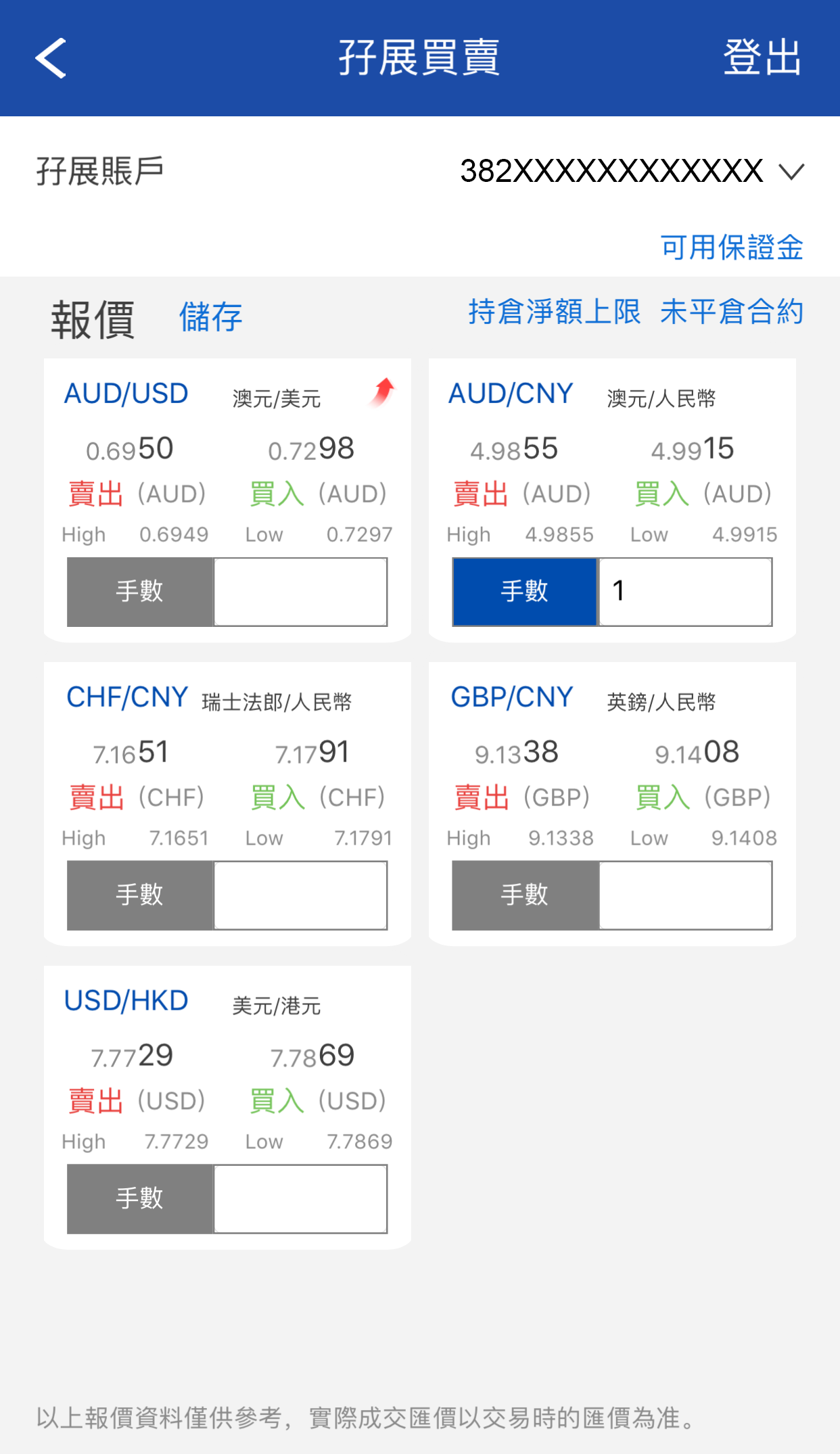This screenshot has height=1454, width=840.
Task: Edit the AUD/CNY lot size field
Action: pos(685,592)
